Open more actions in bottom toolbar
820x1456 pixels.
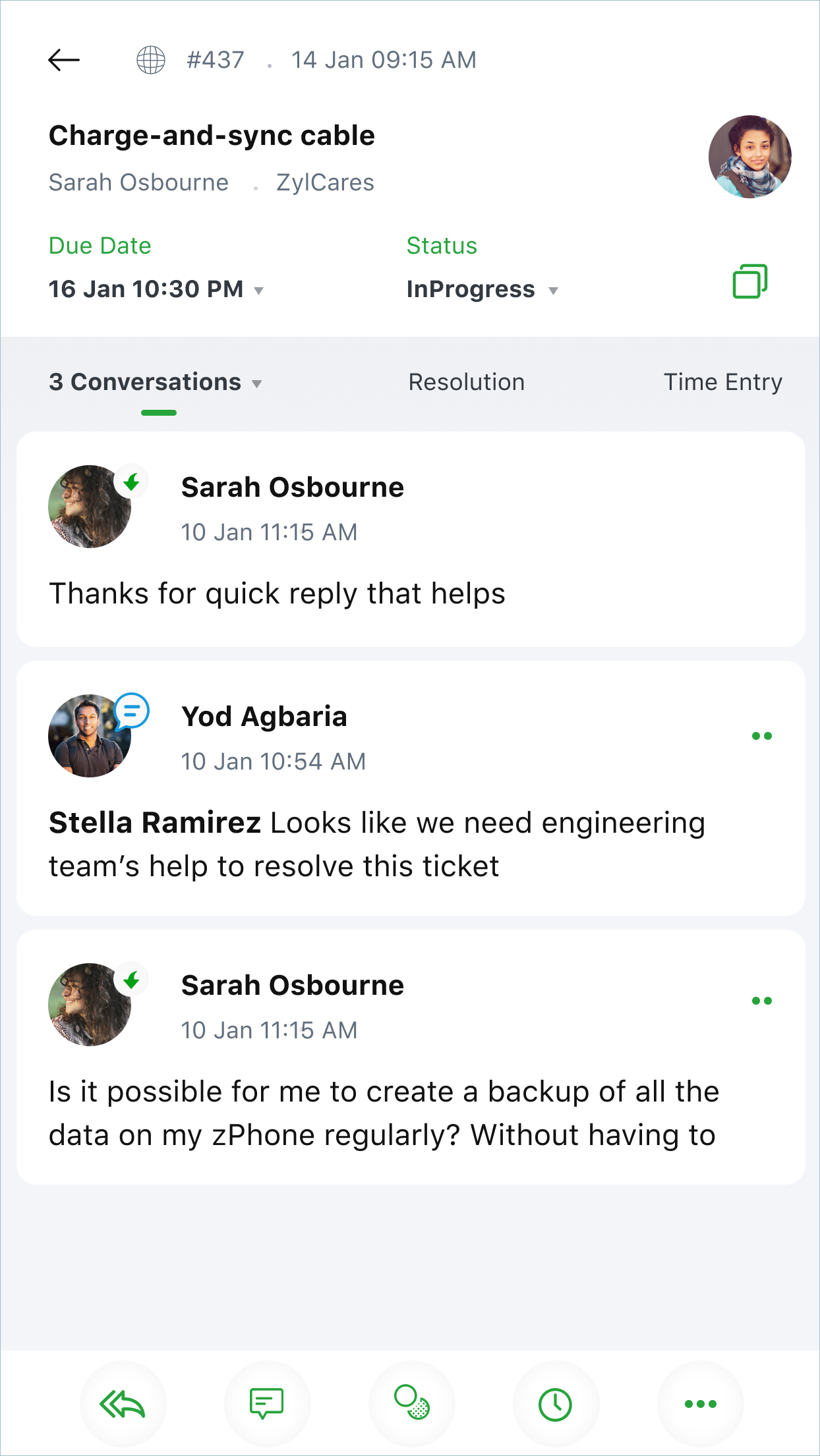pyautogui.click(x=700, y=1404)
